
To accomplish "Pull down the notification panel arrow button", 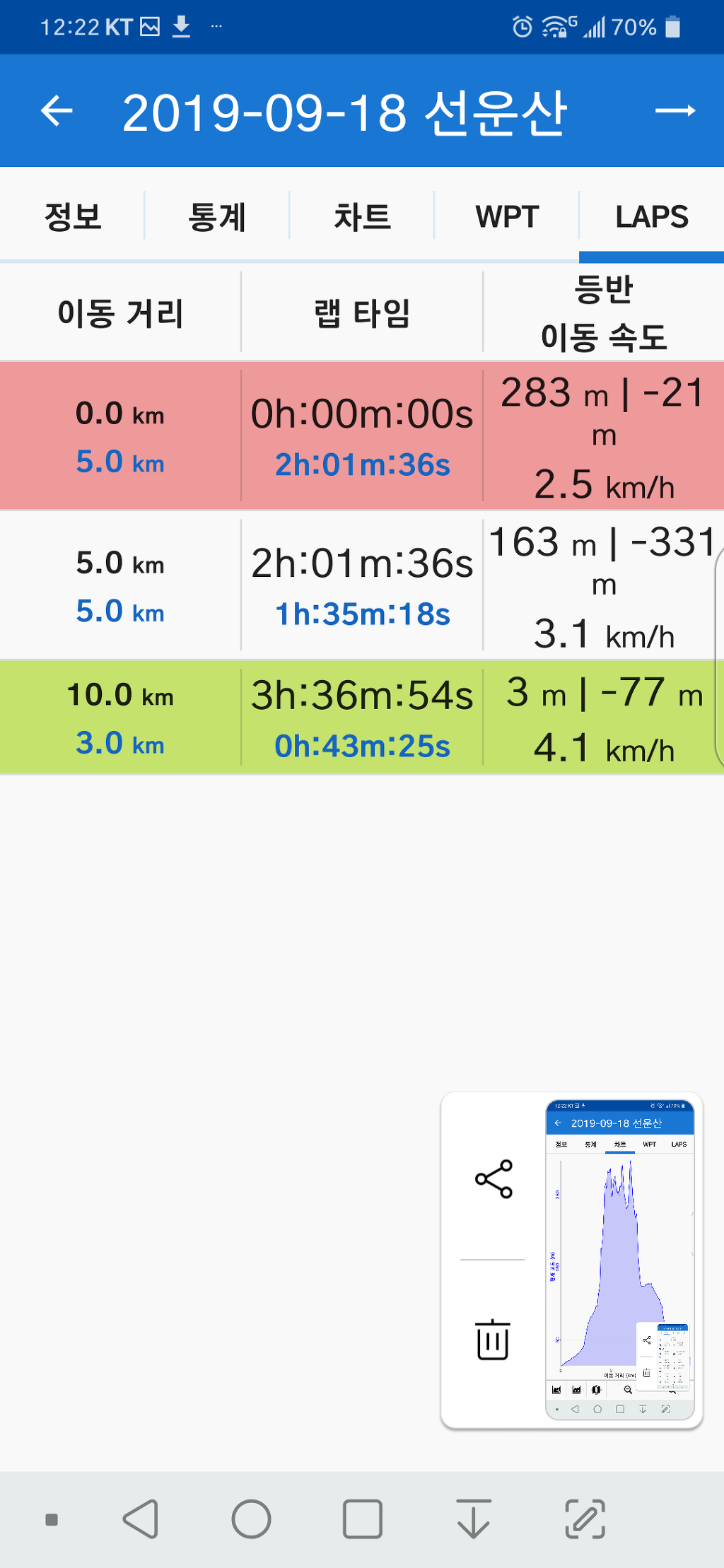I will click(x=473, y=1519).
